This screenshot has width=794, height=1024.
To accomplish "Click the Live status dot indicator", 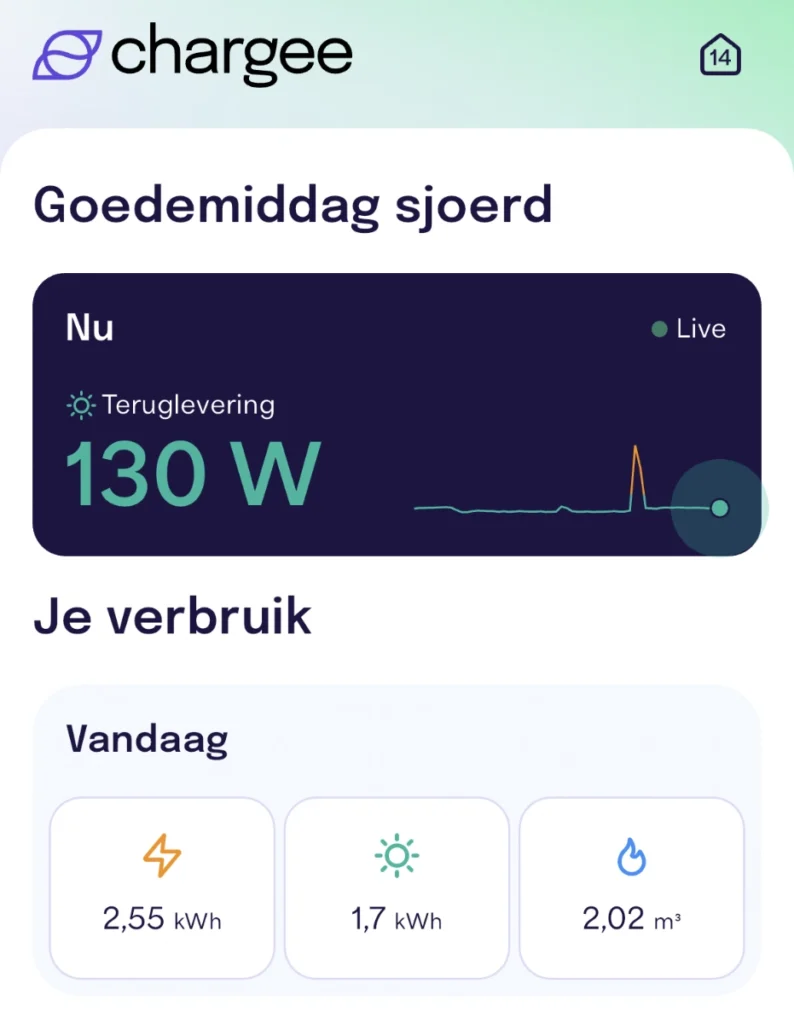I will pyautogui.click(x=659, y=328).
